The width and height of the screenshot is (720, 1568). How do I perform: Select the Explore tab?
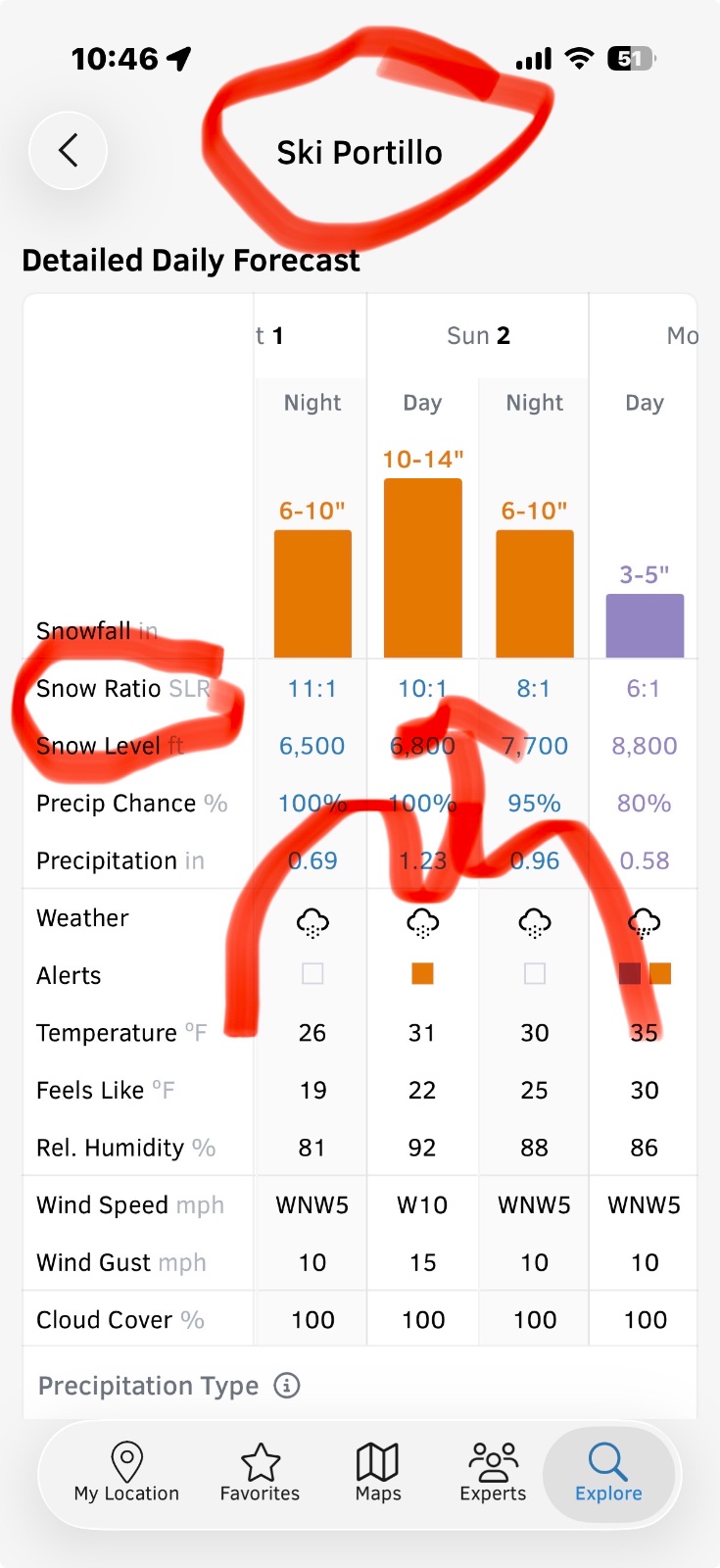coord(608,1474)
